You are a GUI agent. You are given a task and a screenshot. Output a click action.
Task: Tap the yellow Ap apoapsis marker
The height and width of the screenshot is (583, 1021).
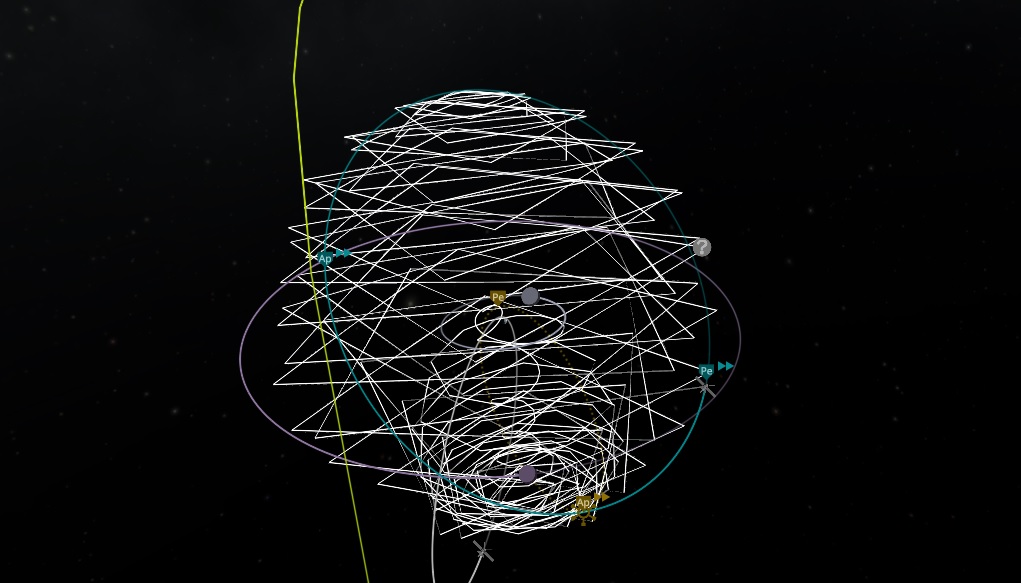pos(583,503)
